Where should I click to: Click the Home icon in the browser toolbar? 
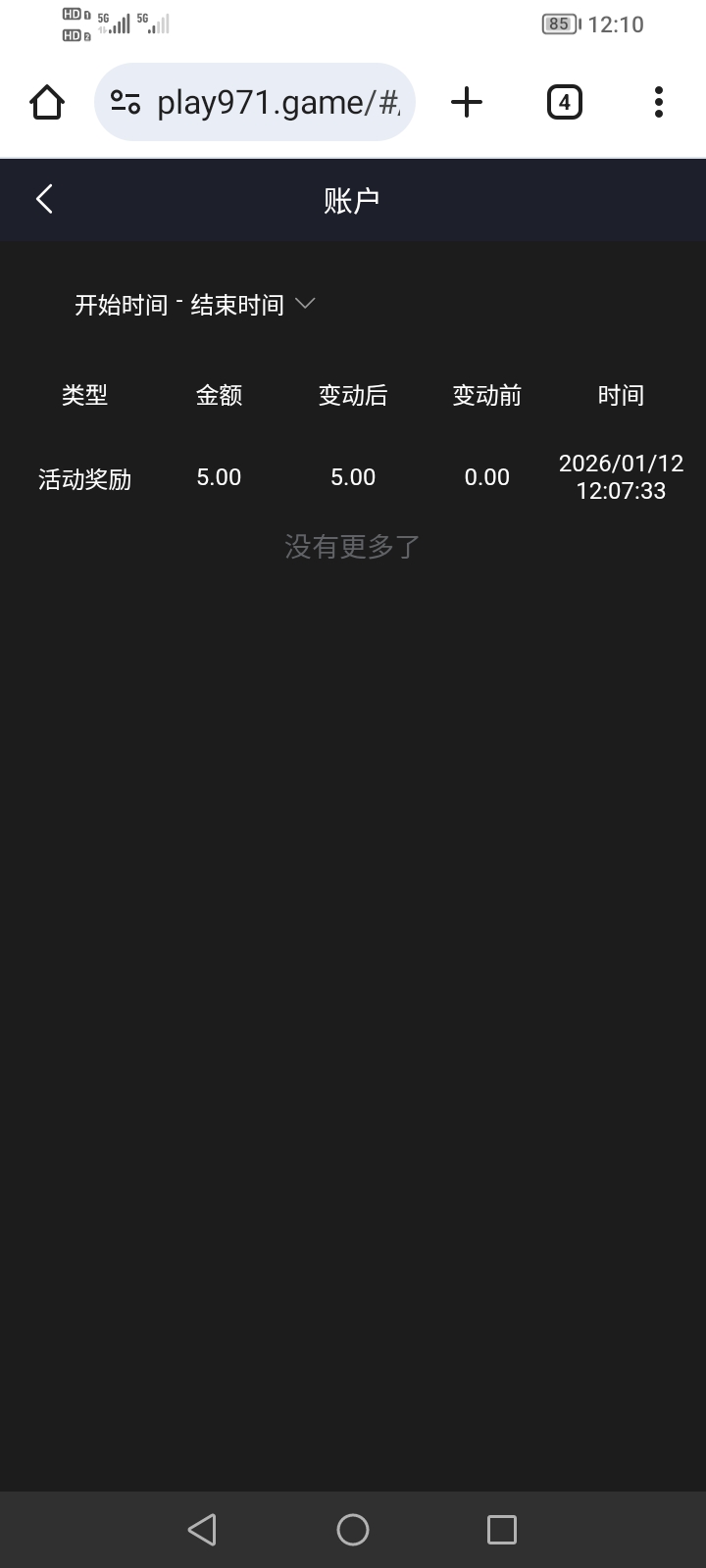click(46, 101)
